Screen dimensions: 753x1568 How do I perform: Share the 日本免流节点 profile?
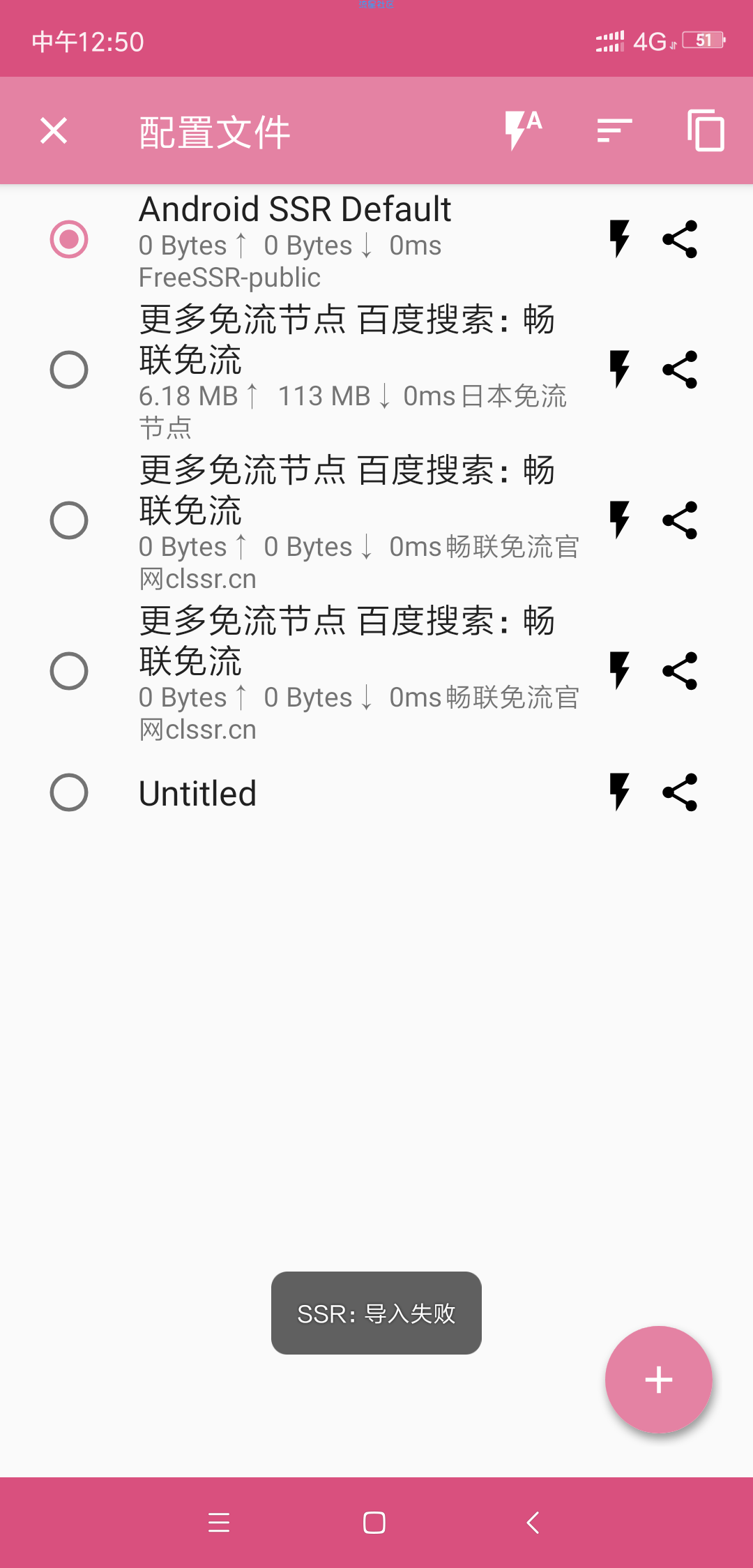pyautogui.click(x=680, y=370)
